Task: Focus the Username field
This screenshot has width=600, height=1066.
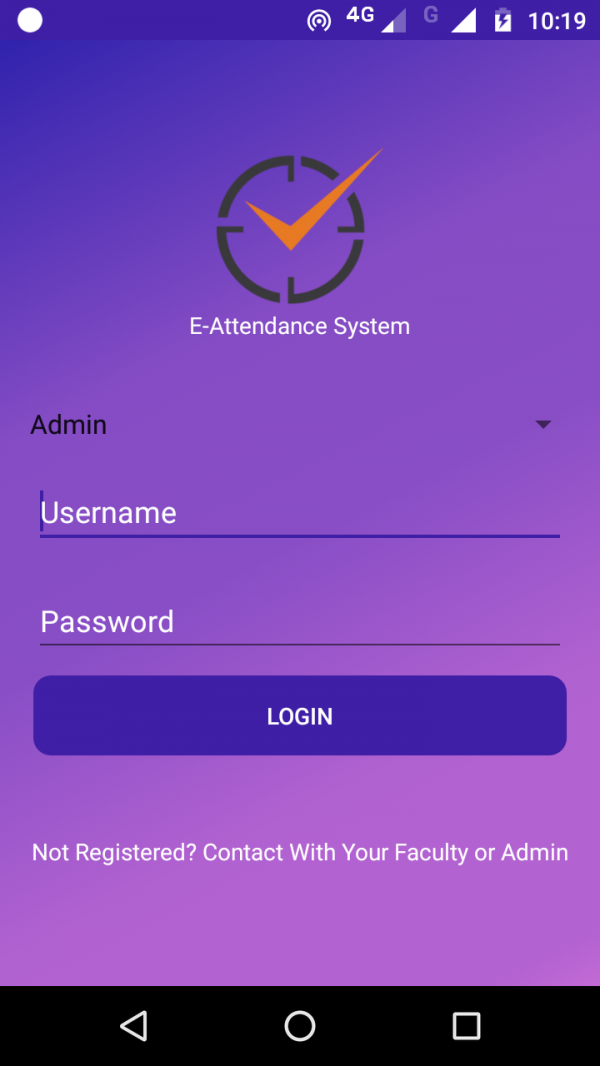Action: (x=300, y=513)
